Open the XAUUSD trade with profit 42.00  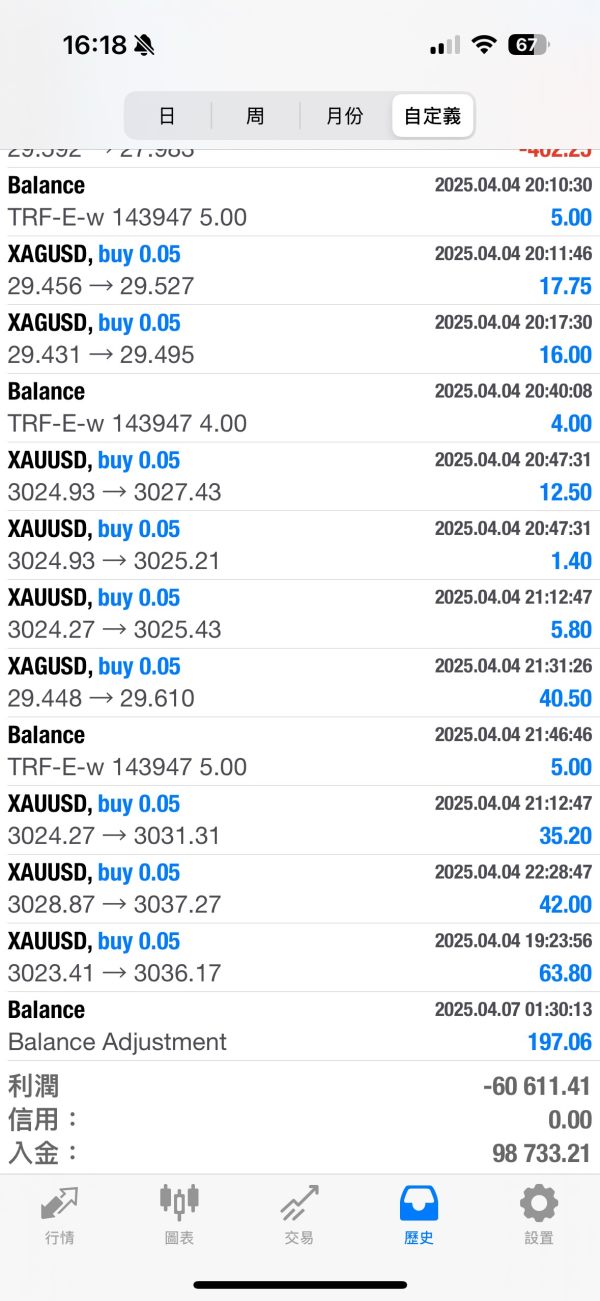300,889
